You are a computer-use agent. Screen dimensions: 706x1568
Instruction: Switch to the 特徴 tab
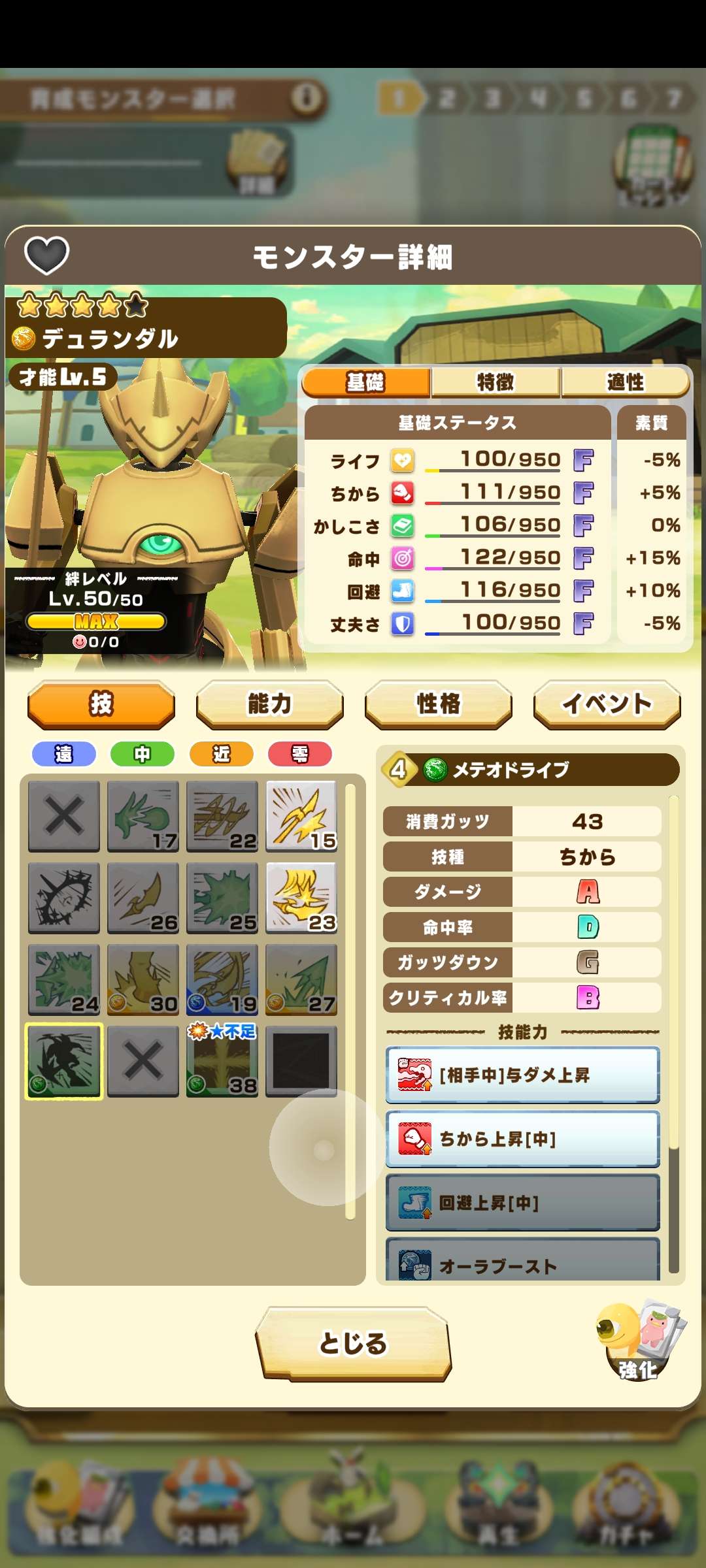click(x=496, y=382)
